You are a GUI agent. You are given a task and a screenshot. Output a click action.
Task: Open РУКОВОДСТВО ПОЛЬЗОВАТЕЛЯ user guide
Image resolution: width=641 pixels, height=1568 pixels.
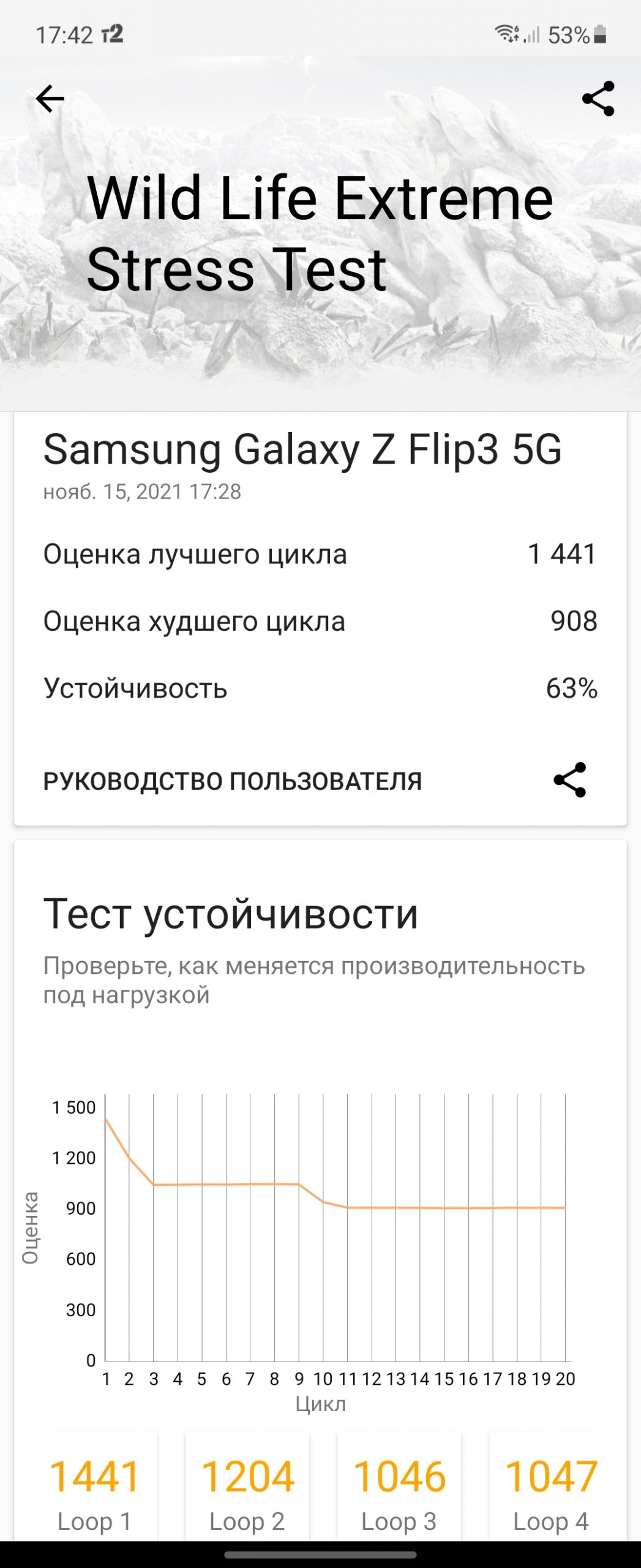click(232, 781)
